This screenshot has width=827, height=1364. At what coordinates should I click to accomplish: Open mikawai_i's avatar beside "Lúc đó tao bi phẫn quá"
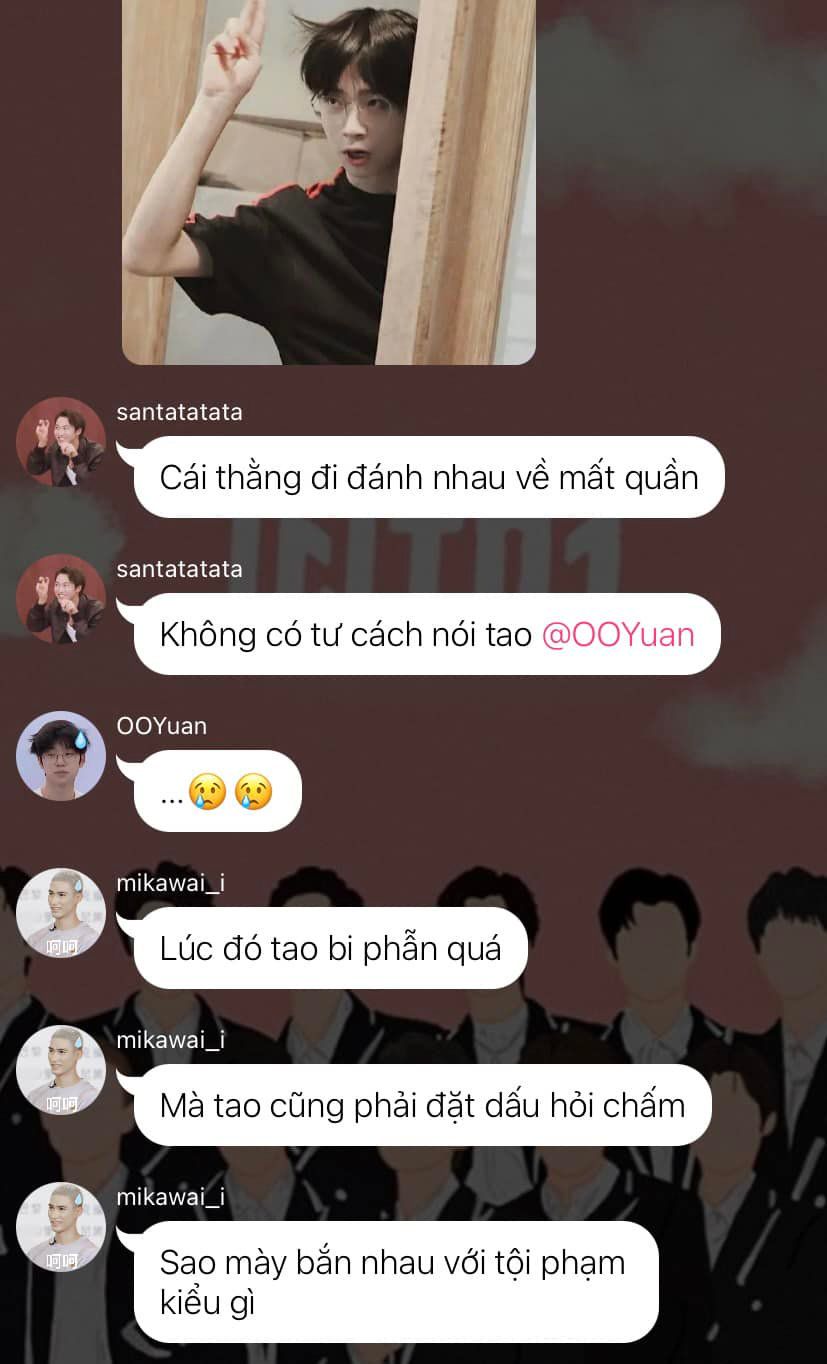pos(61,913)
